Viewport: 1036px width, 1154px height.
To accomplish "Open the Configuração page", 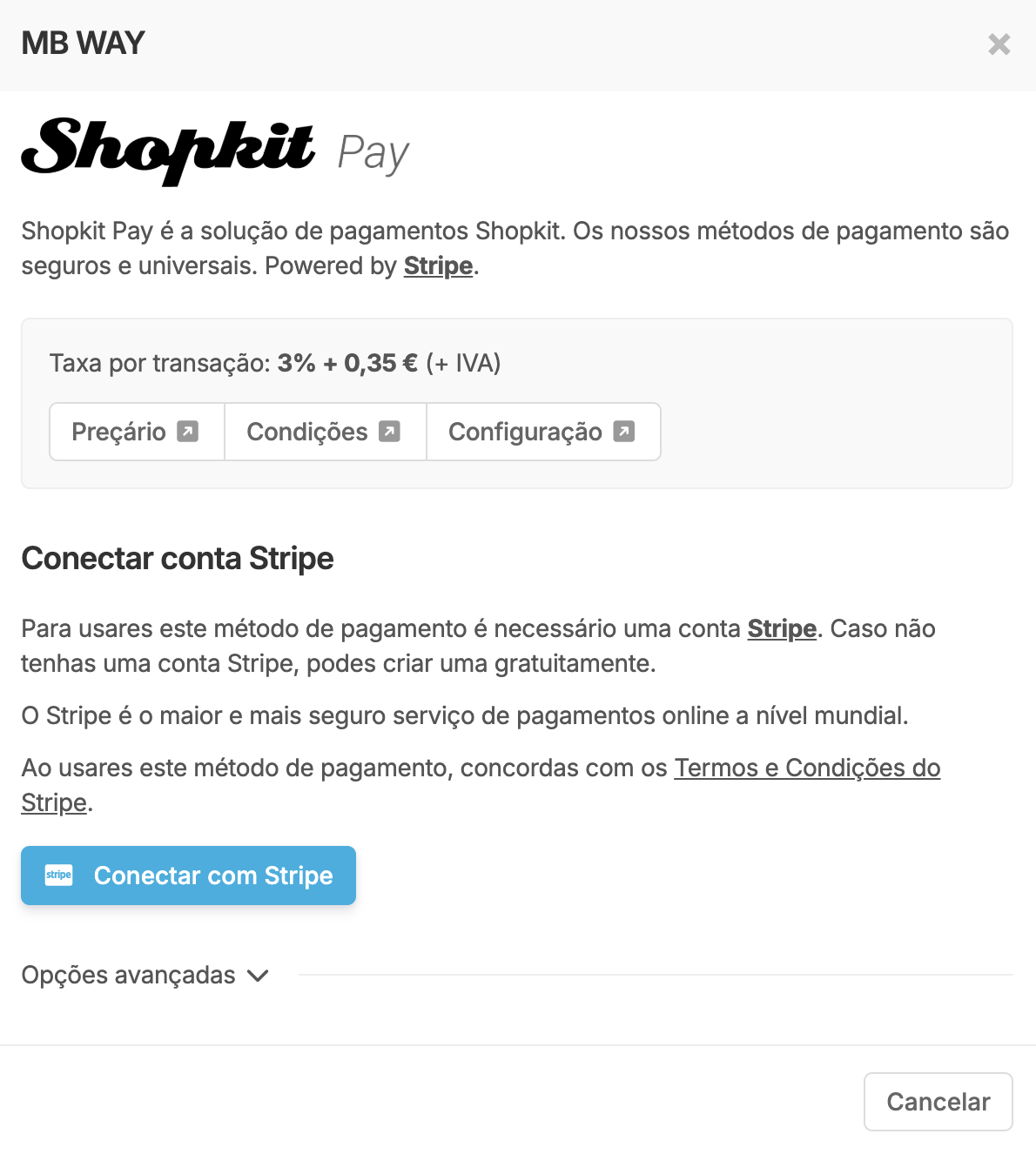I will tap(542, 432).
